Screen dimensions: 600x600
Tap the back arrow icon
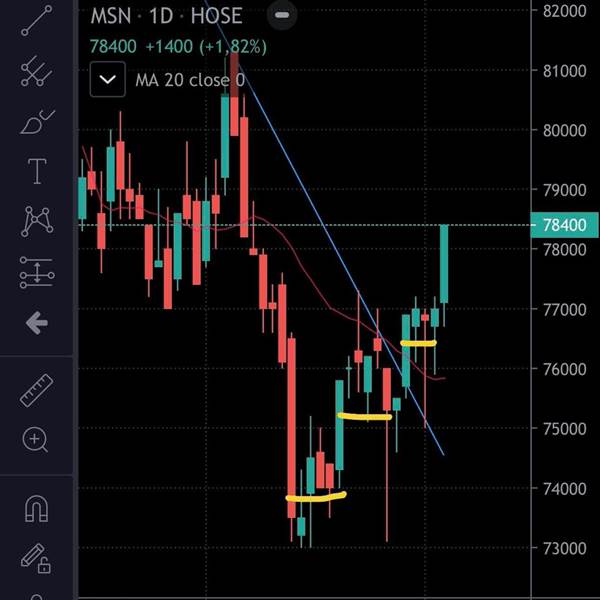(x=37, y=323)
